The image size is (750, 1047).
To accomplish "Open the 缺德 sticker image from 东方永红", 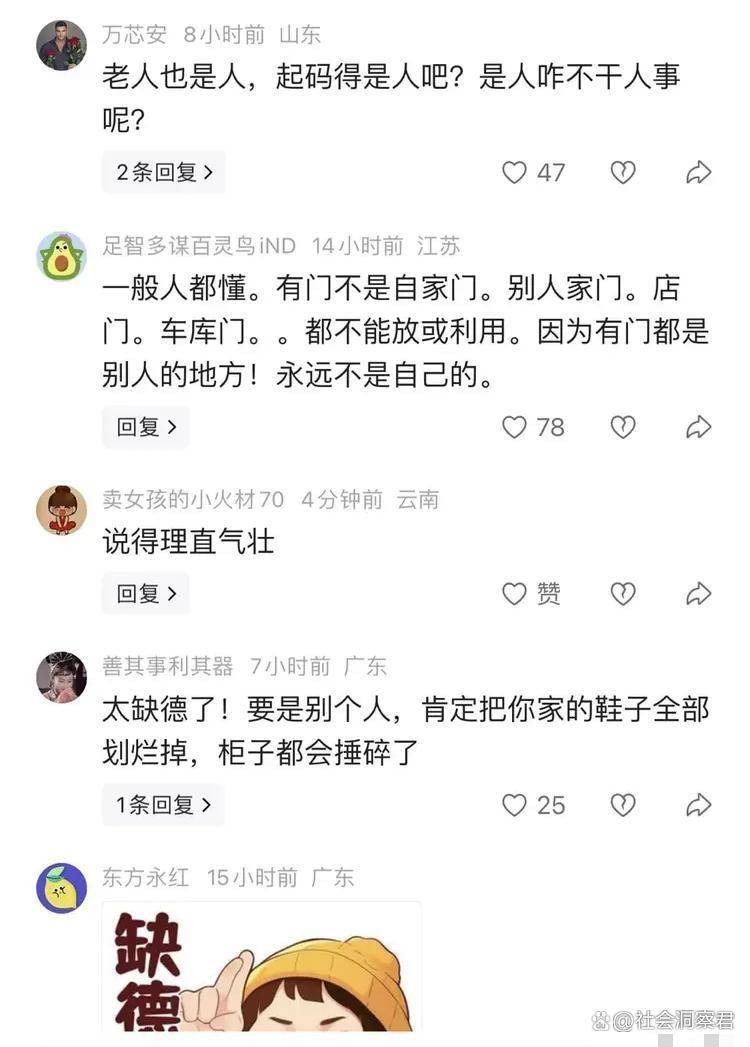I will click(261, 965).
